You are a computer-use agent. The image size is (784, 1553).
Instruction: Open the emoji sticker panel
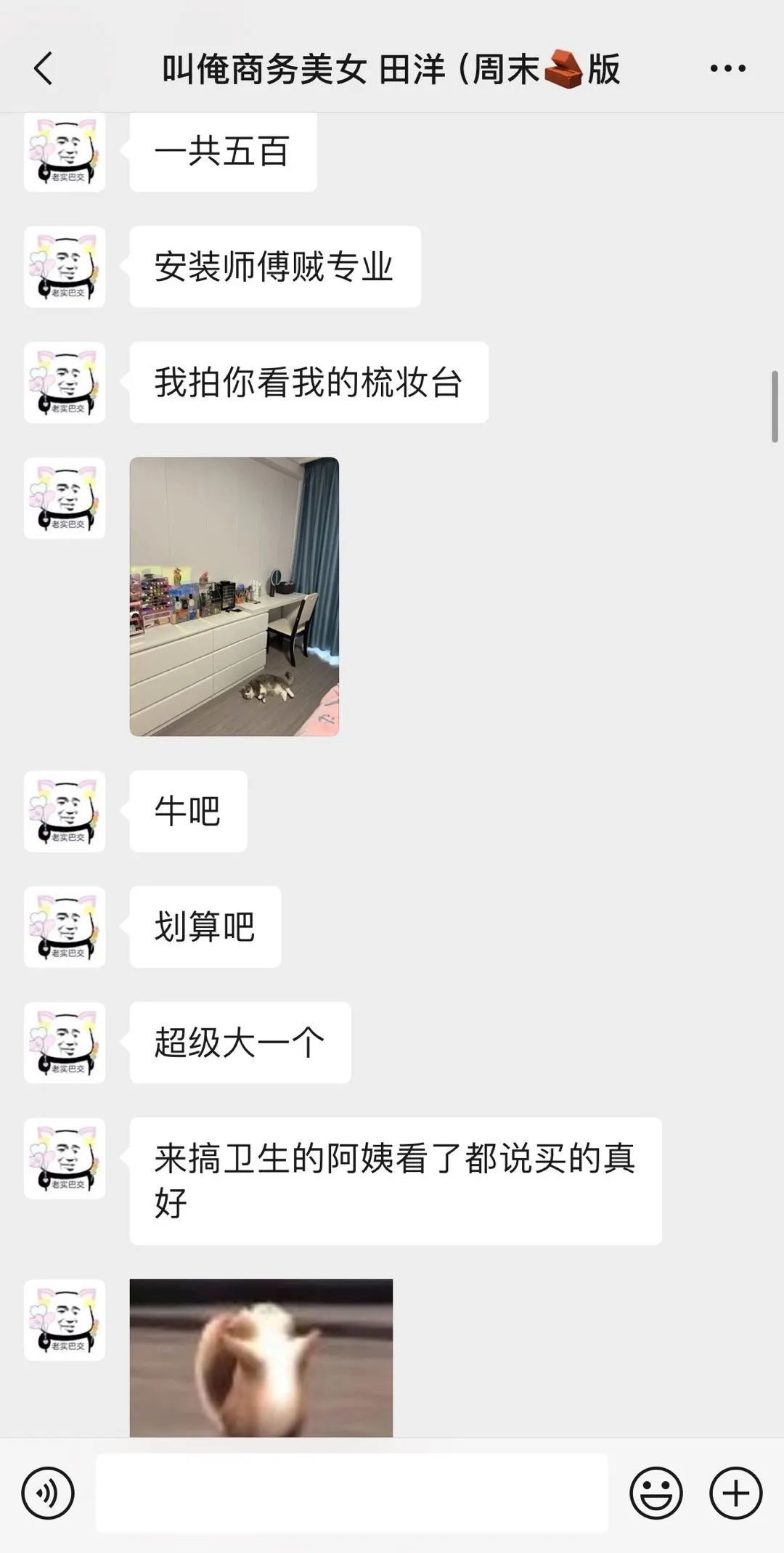656,1493
